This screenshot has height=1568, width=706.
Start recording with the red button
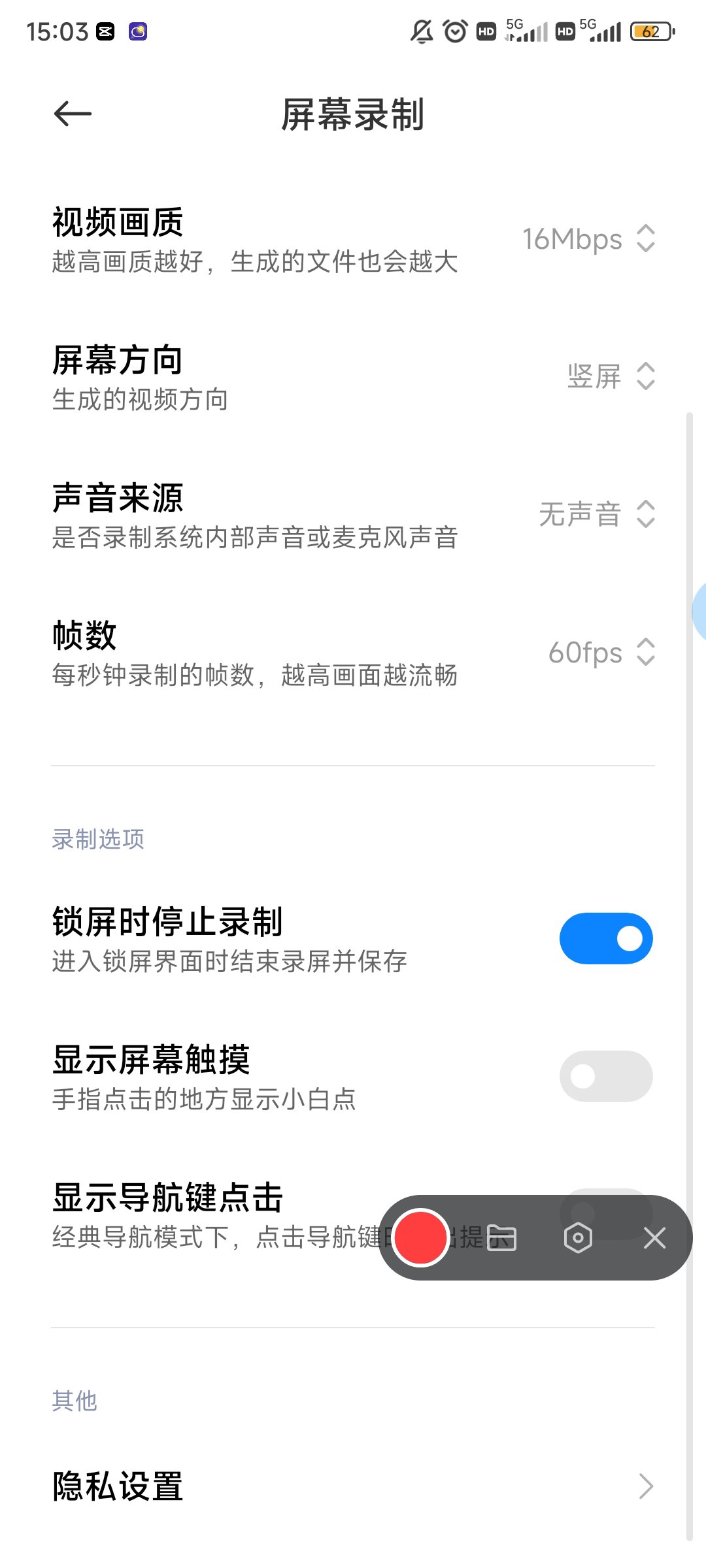coord(420,1237)
